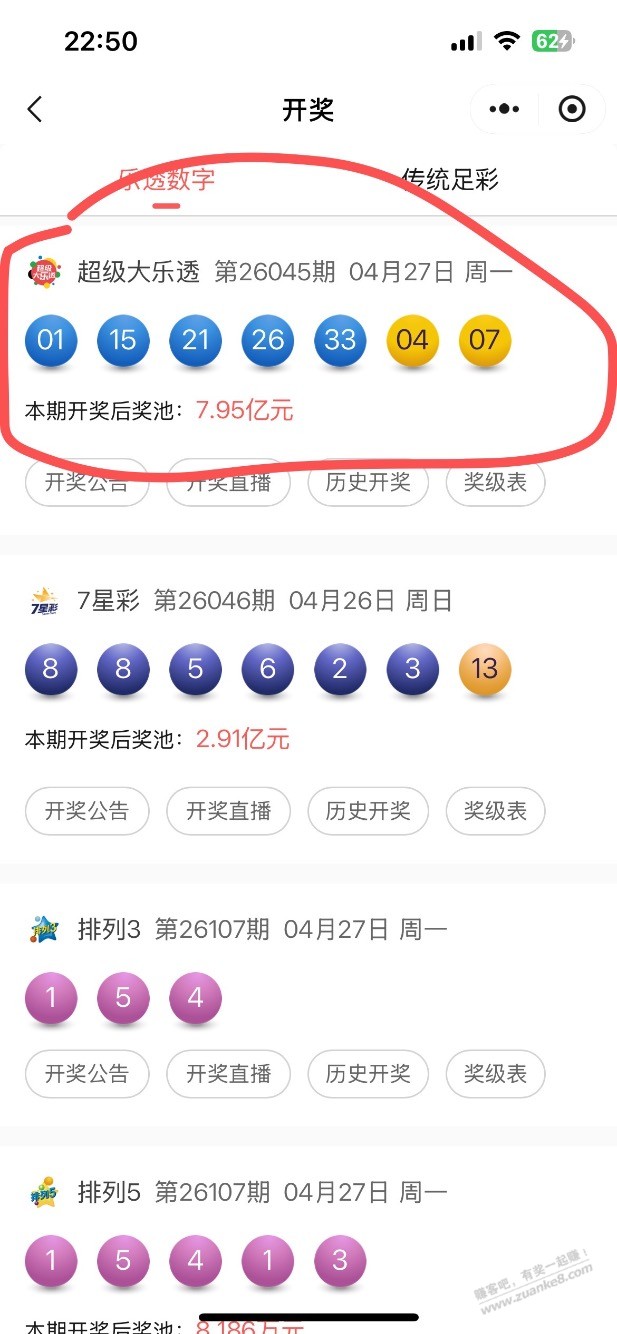617x1334 pixels.
Task: Open 开奖公告 under 排列3
Action: (x=87, y=1074)
